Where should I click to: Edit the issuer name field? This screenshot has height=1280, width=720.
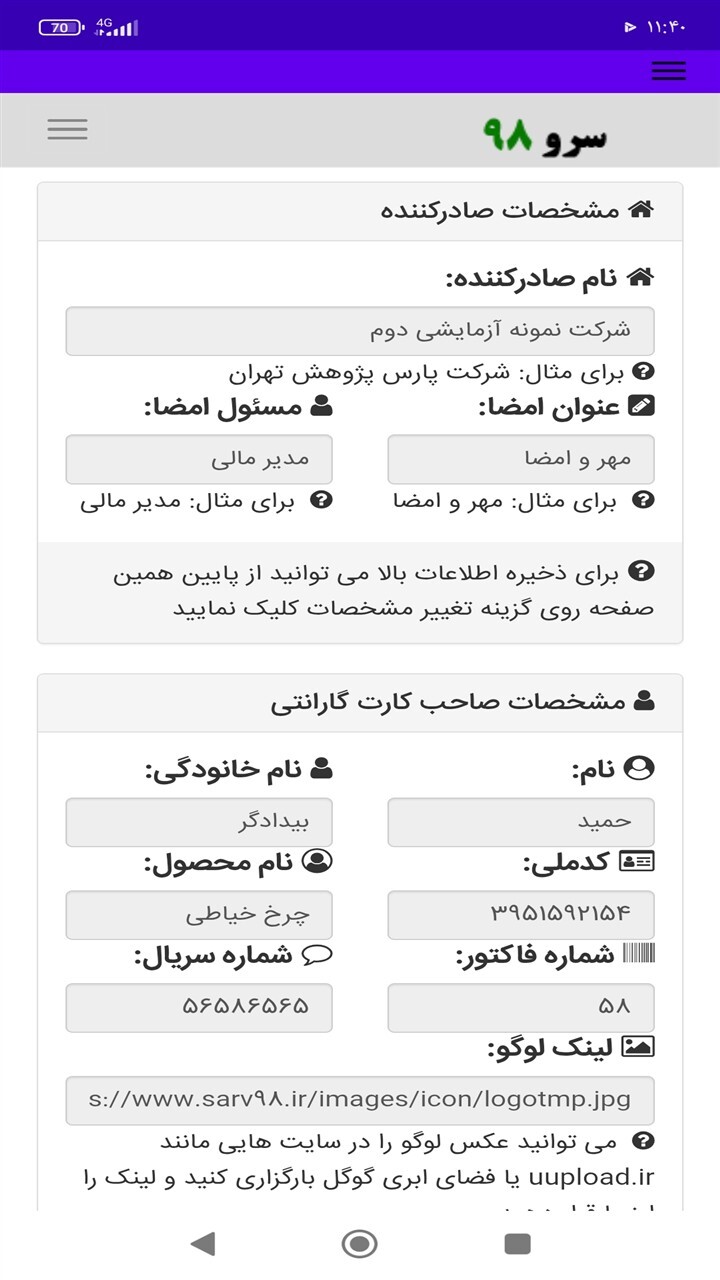[360, 331]
